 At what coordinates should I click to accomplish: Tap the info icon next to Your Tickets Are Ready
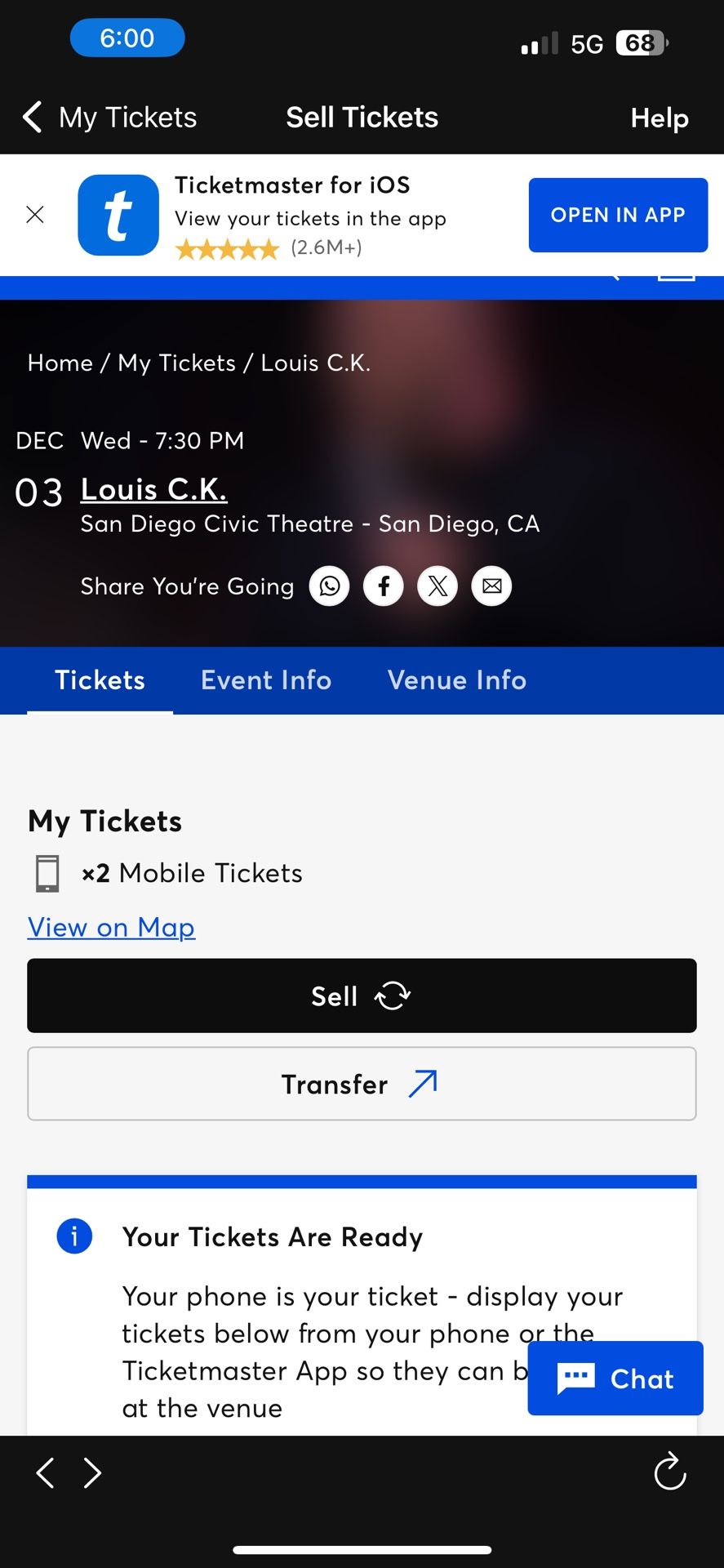click(x=74, y=1236)
